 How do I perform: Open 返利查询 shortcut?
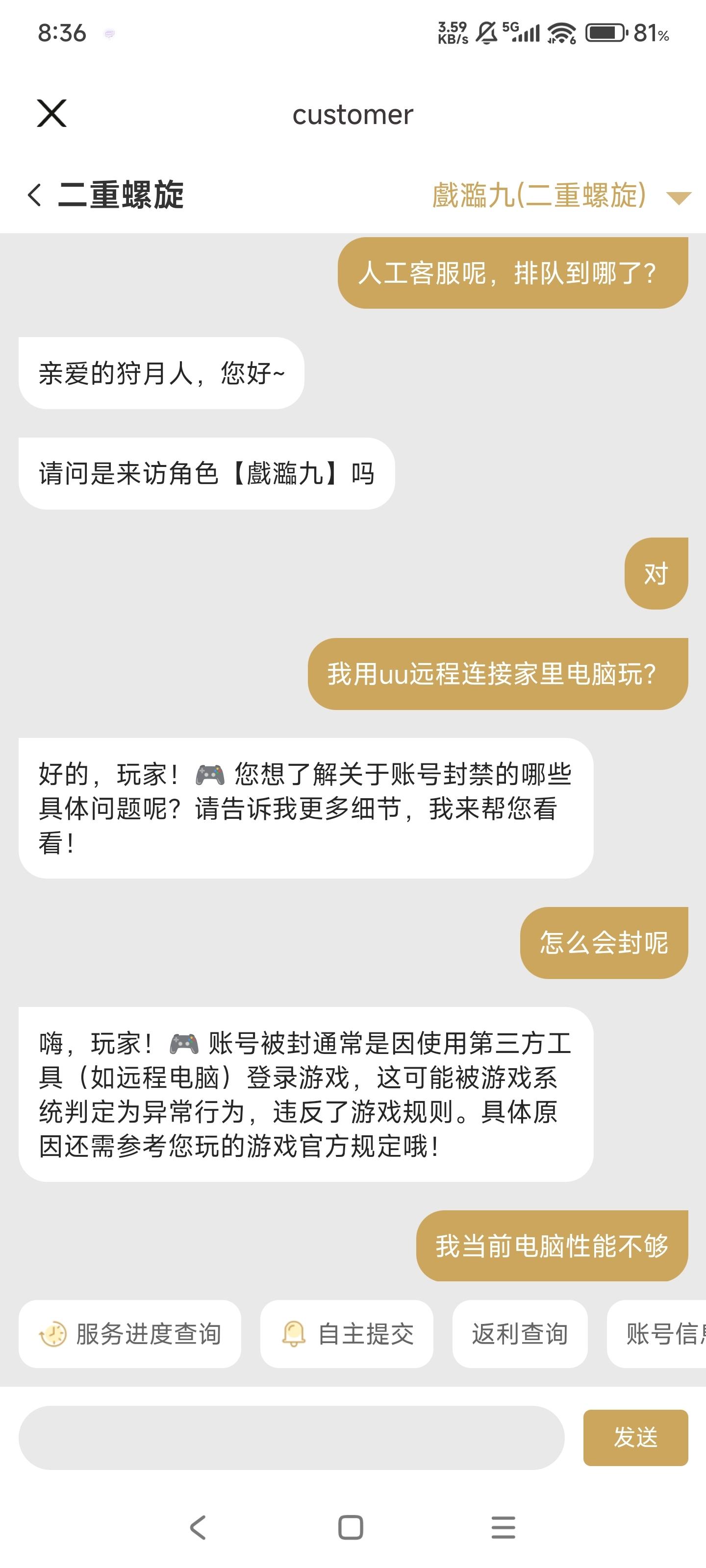click(x=520, y=1334)
